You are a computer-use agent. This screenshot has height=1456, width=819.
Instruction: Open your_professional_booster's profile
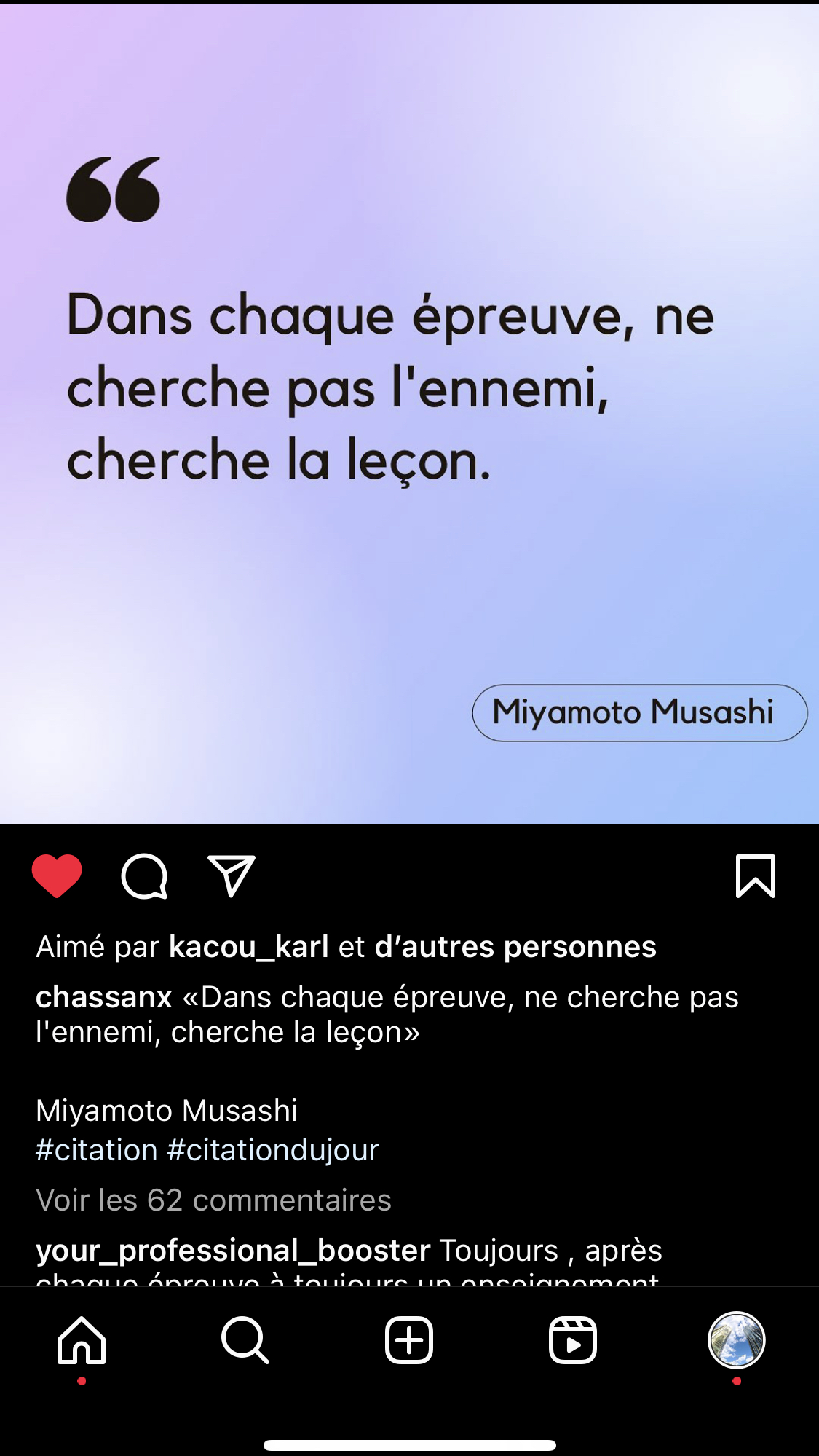[233, 1251]
